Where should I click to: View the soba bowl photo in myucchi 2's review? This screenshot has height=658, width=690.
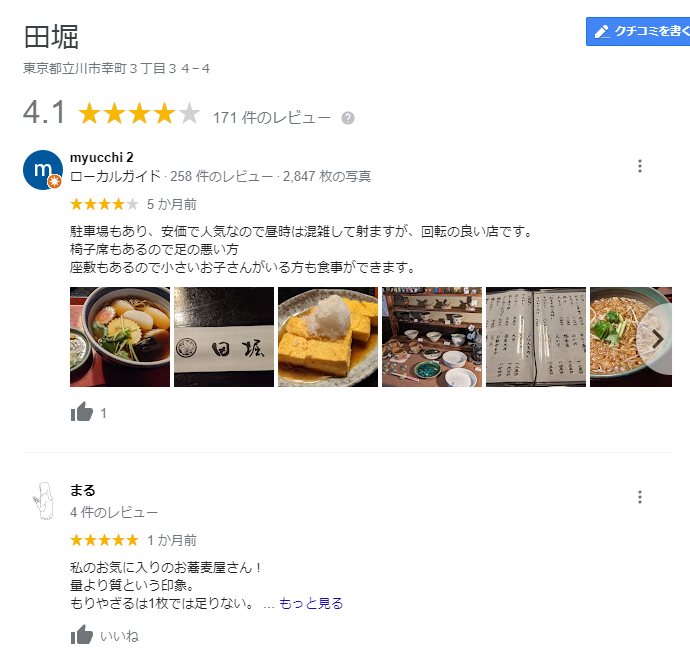pyautogui.click(x=120, y=337)
